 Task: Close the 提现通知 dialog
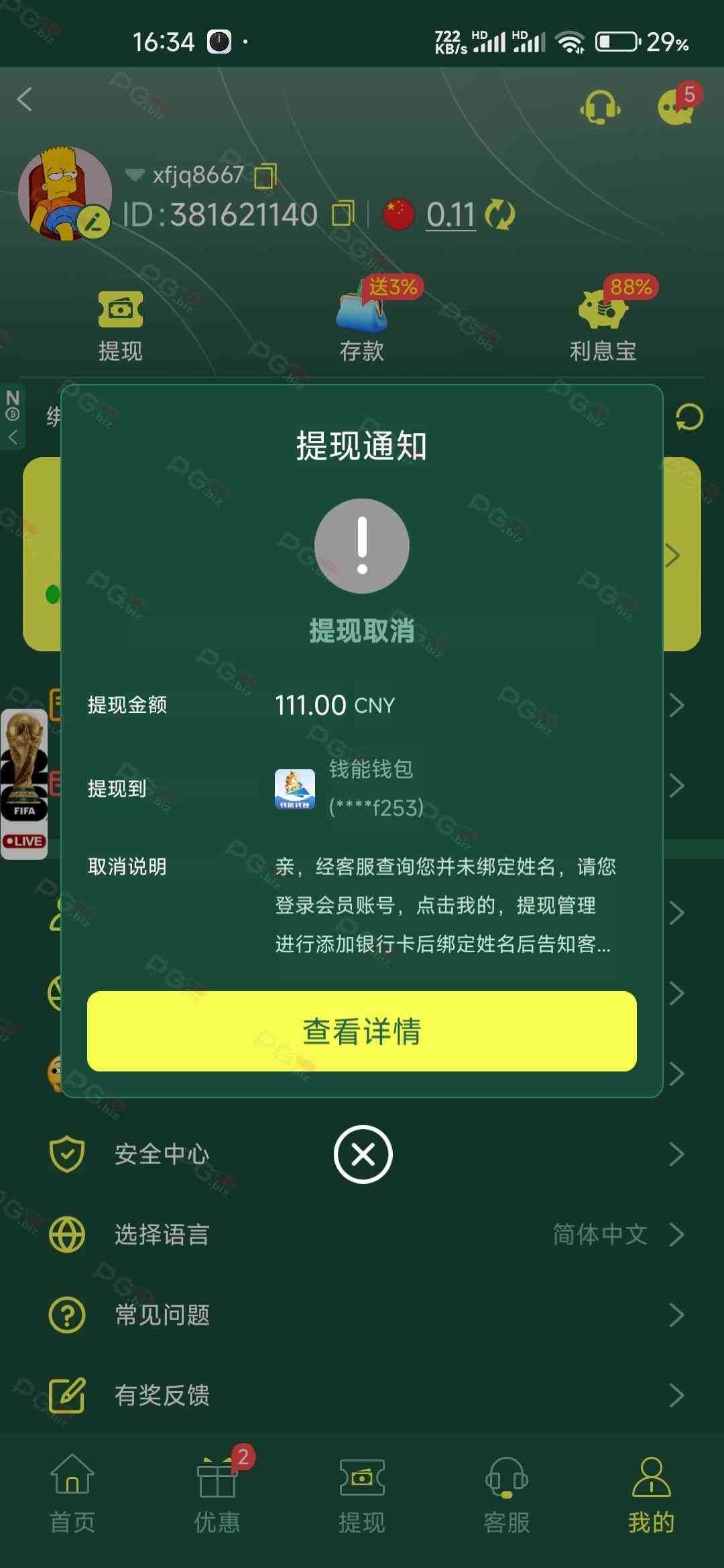(363, 1154)
